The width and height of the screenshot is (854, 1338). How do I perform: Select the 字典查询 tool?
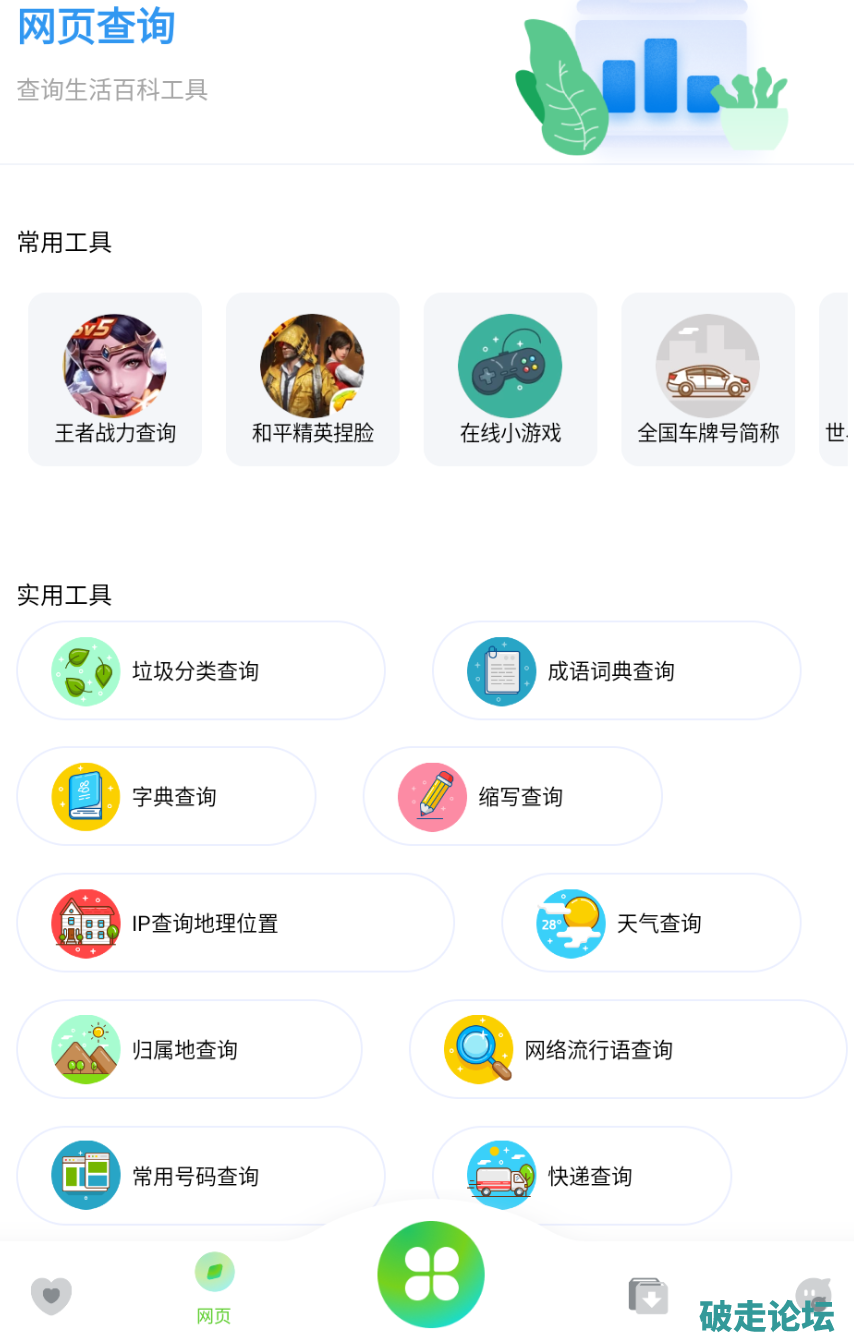point(166,797)
